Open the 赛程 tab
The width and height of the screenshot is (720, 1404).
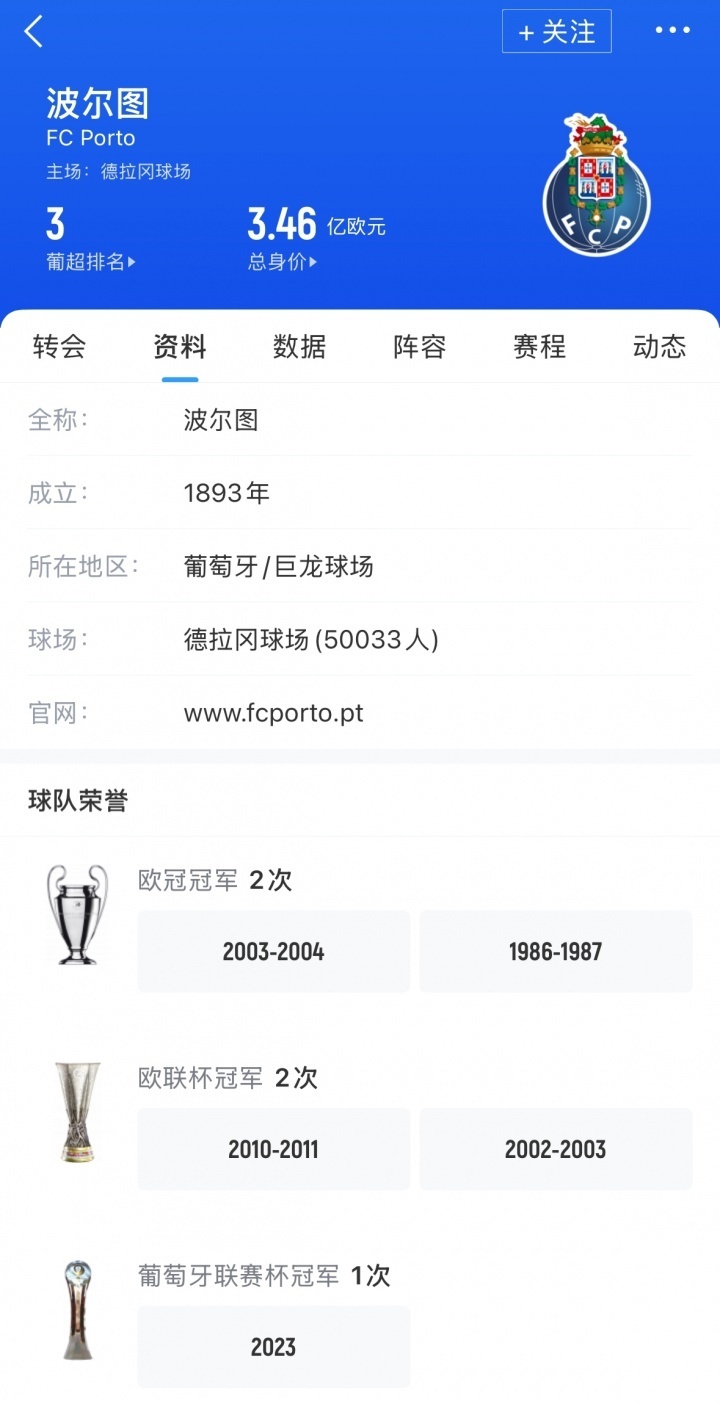539,347
